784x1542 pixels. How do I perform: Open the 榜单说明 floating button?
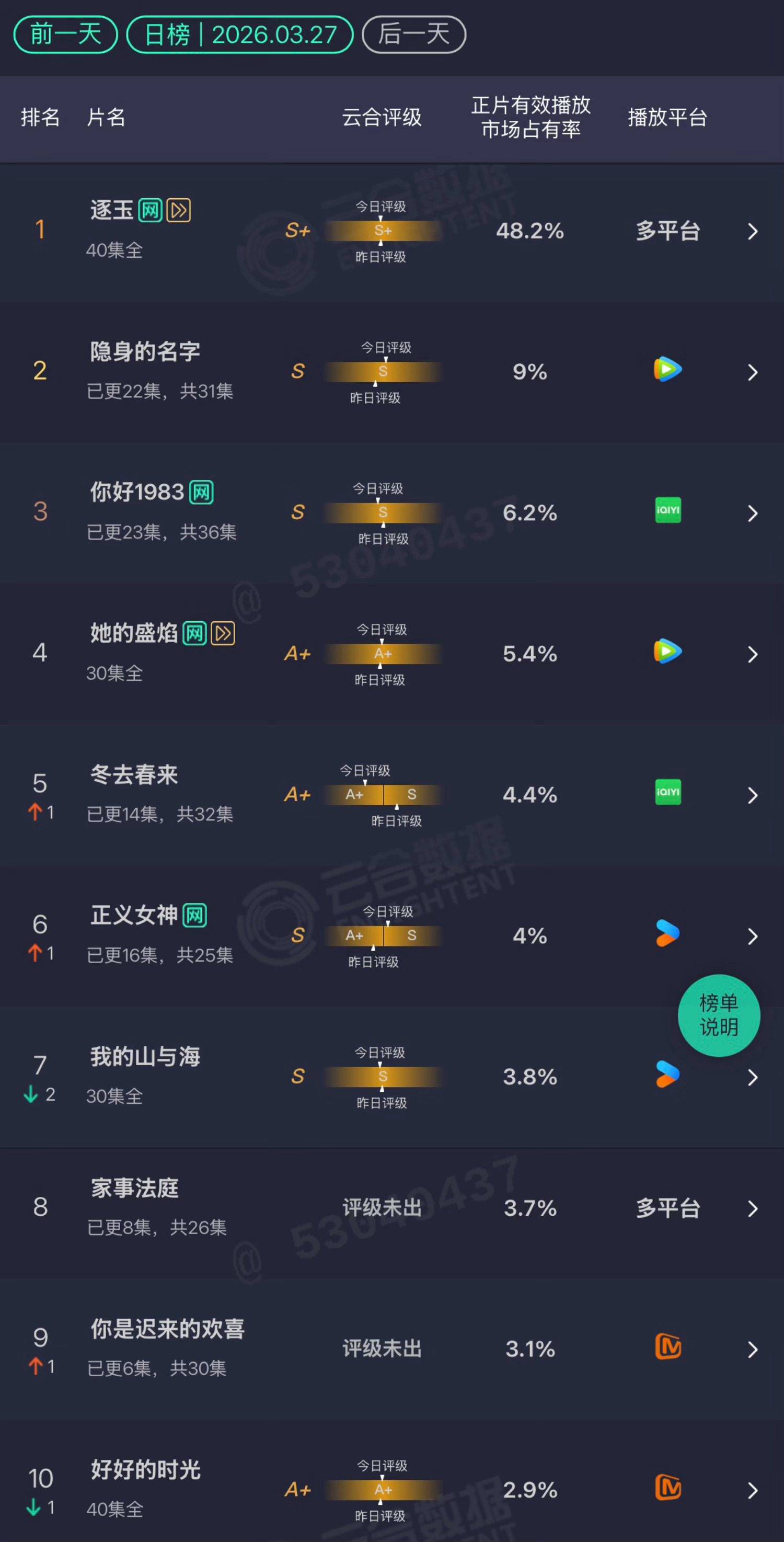coord(719,1015)
